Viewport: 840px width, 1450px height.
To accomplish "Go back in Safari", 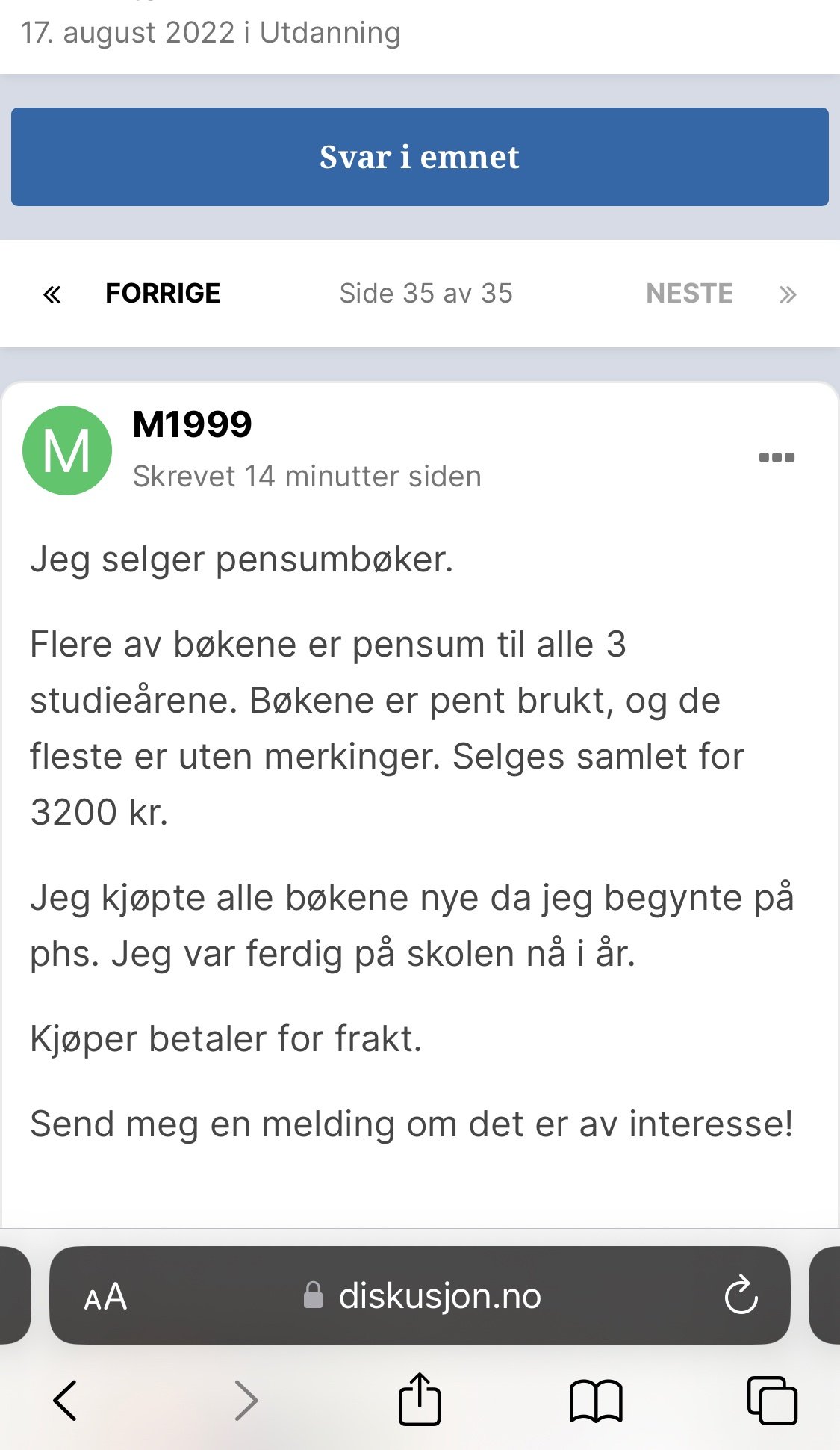I will click(x=66, y=1400).
